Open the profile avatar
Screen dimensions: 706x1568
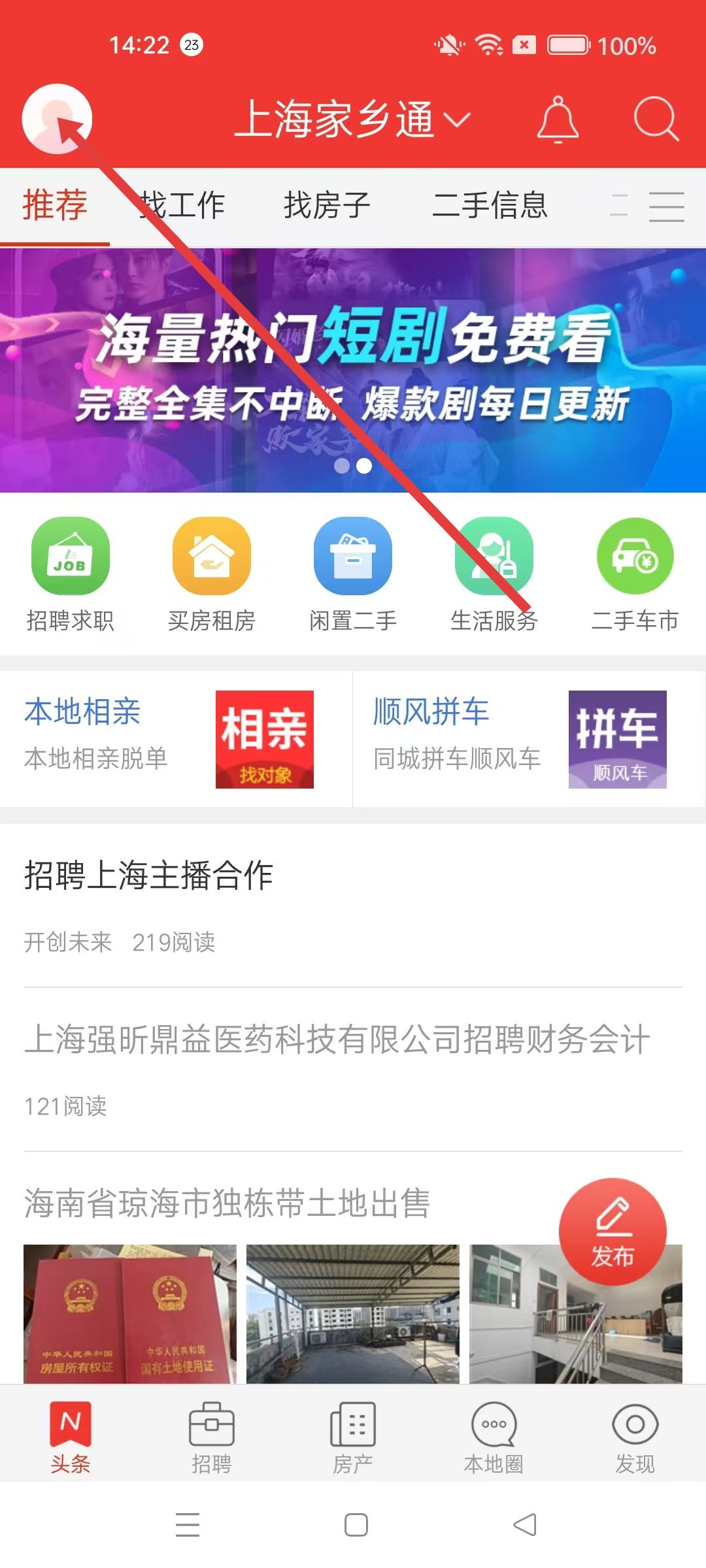(x=57, y=120)
